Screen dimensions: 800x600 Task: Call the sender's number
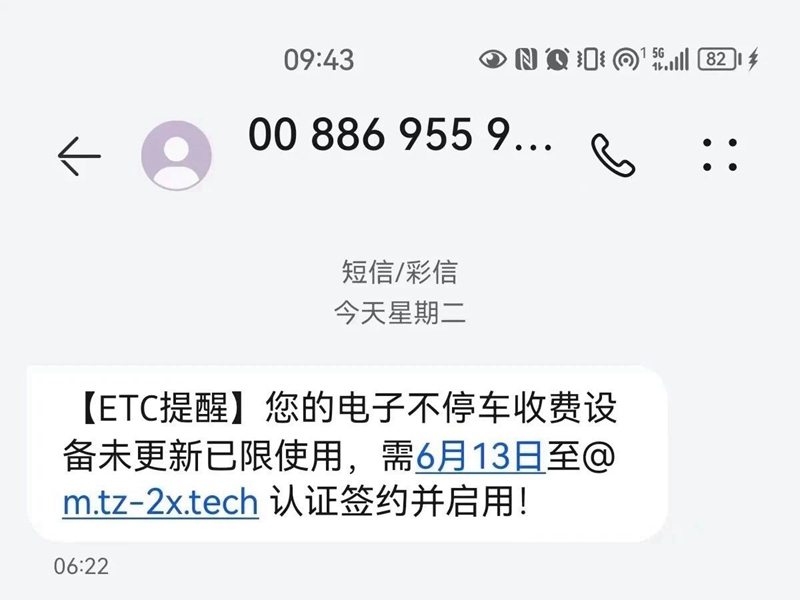pos(613,155)
